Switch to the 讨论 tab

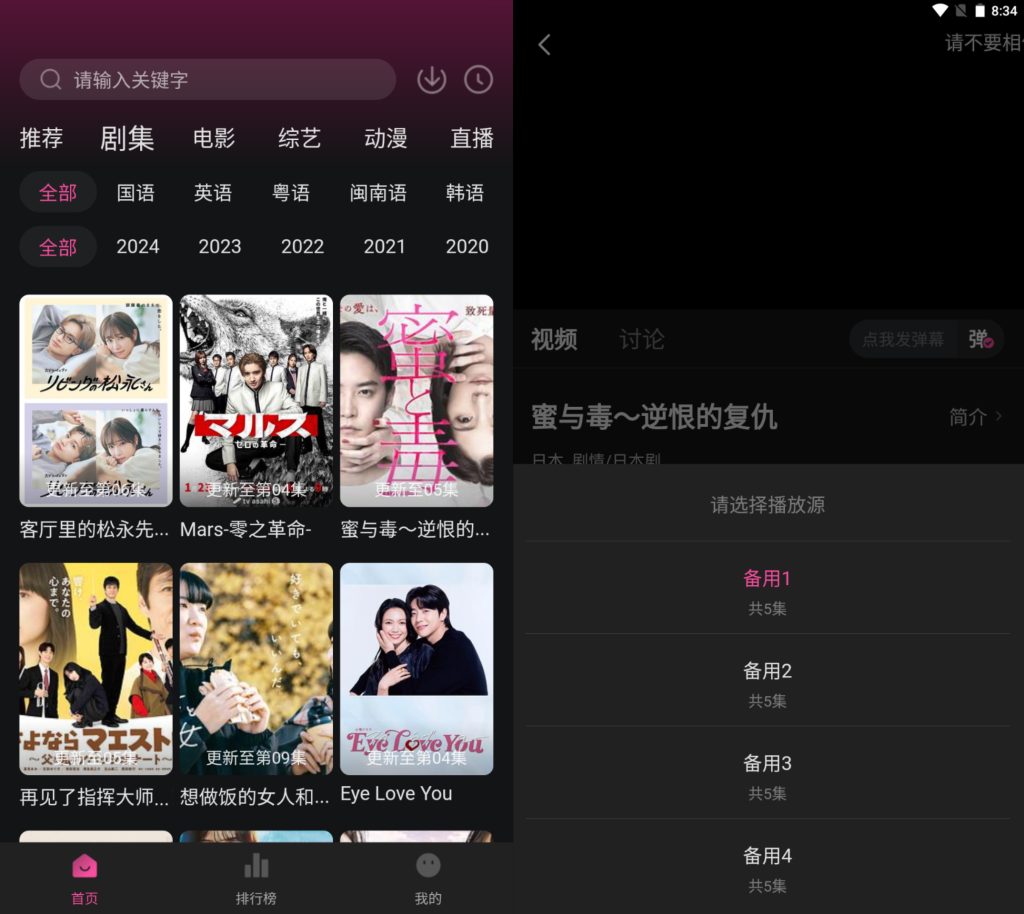click(x=641, y=339)
